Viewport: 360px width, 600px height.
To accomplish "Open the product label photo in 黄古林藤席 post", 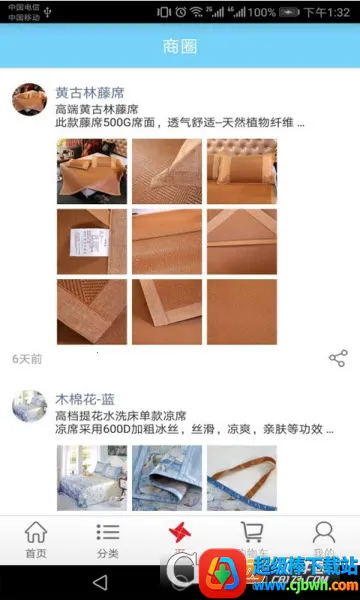I will click(x=92, y=241).
